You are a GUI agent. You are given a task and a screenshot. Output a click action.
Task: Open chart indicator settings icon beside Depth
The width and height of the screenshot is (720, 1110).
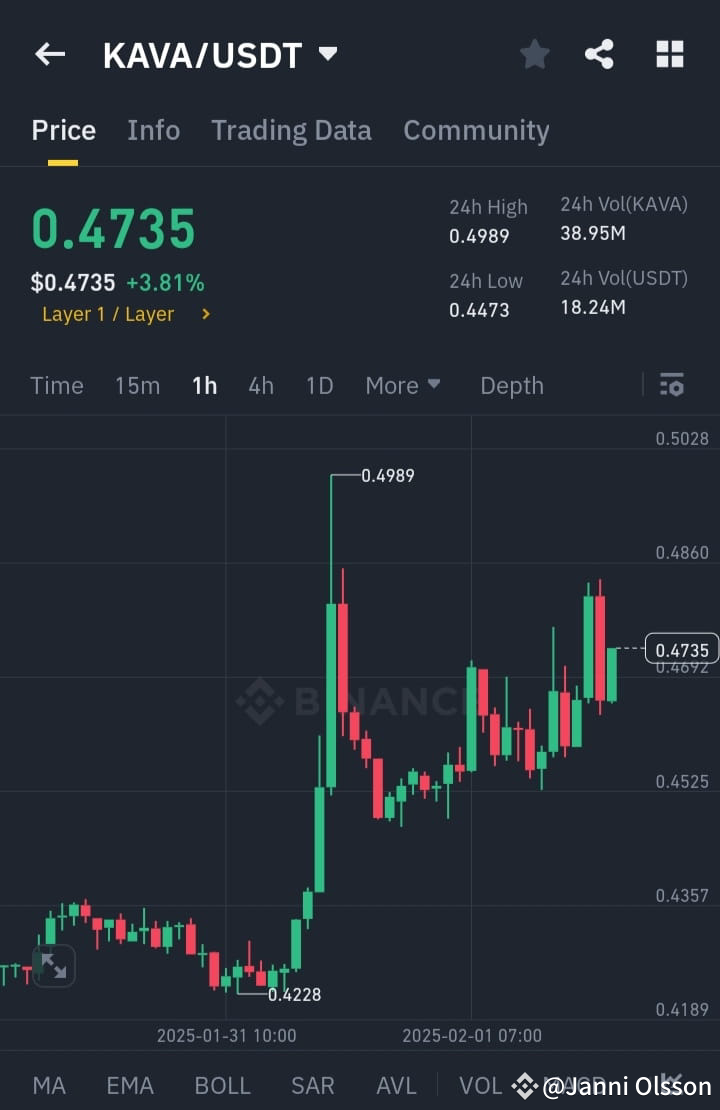(671, 385)
